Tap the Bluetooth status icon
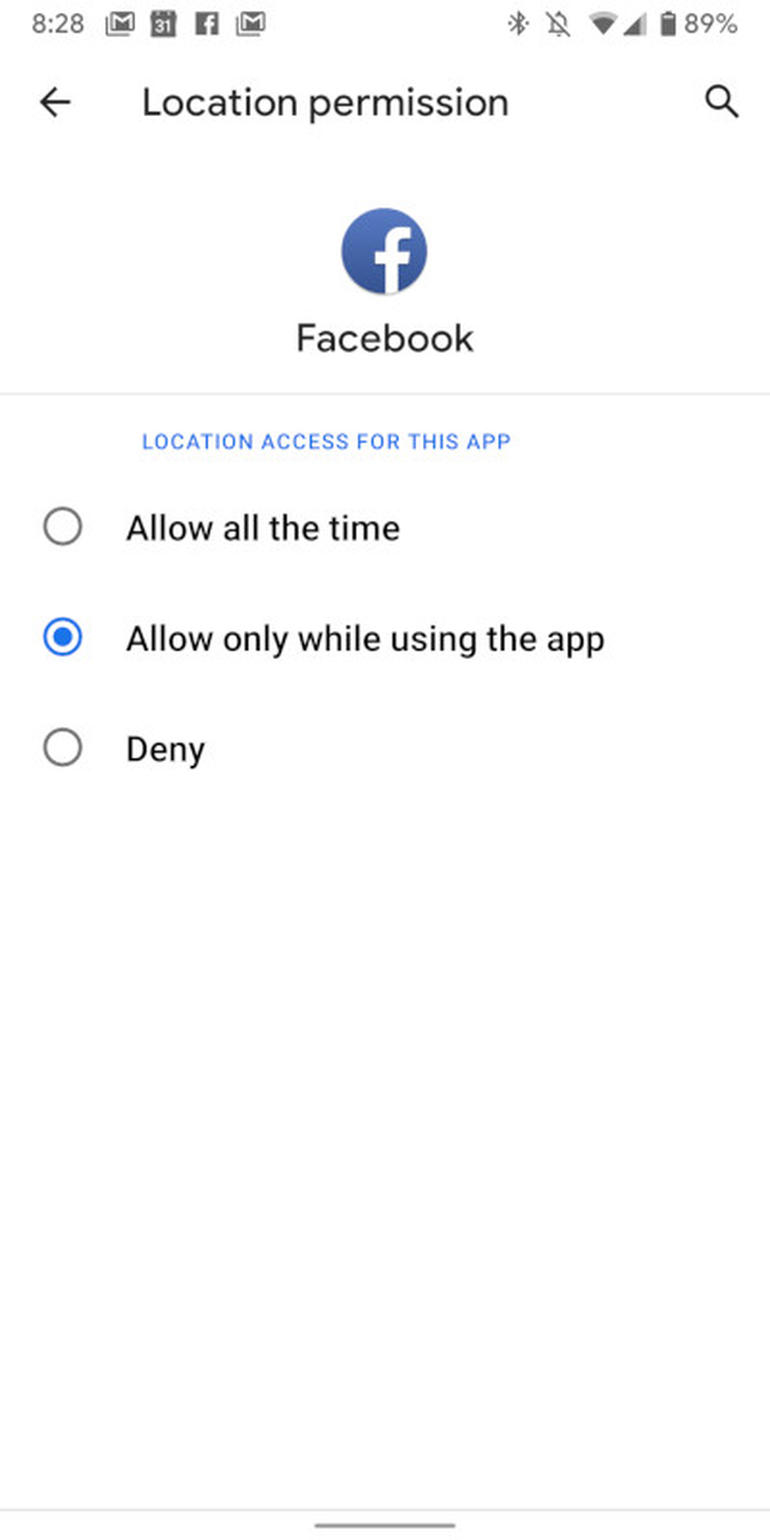770x1540 pixels. pos(520,22)
